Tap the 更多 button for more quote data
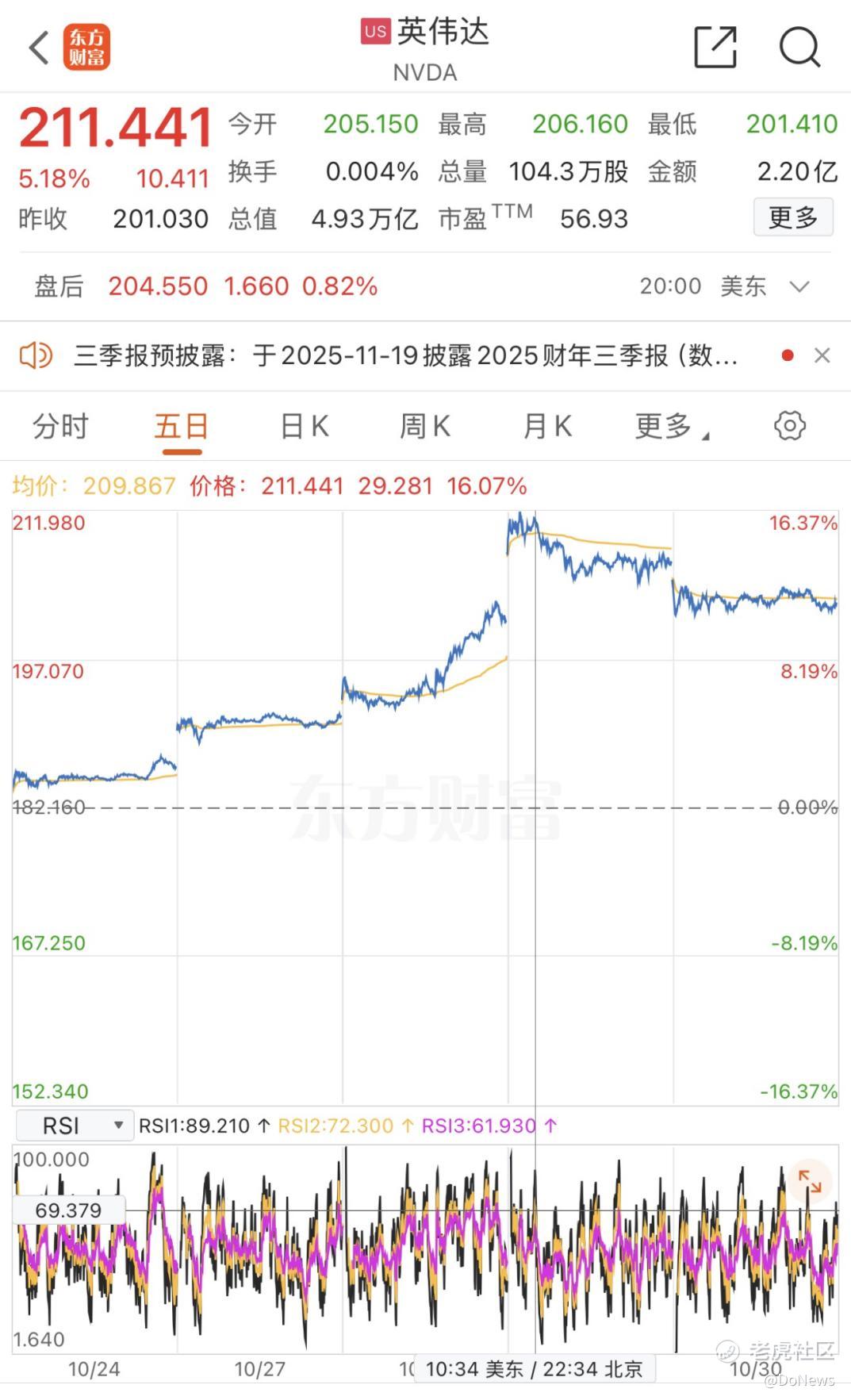This screenshot has width=851, height=1400. coord(792,217)
